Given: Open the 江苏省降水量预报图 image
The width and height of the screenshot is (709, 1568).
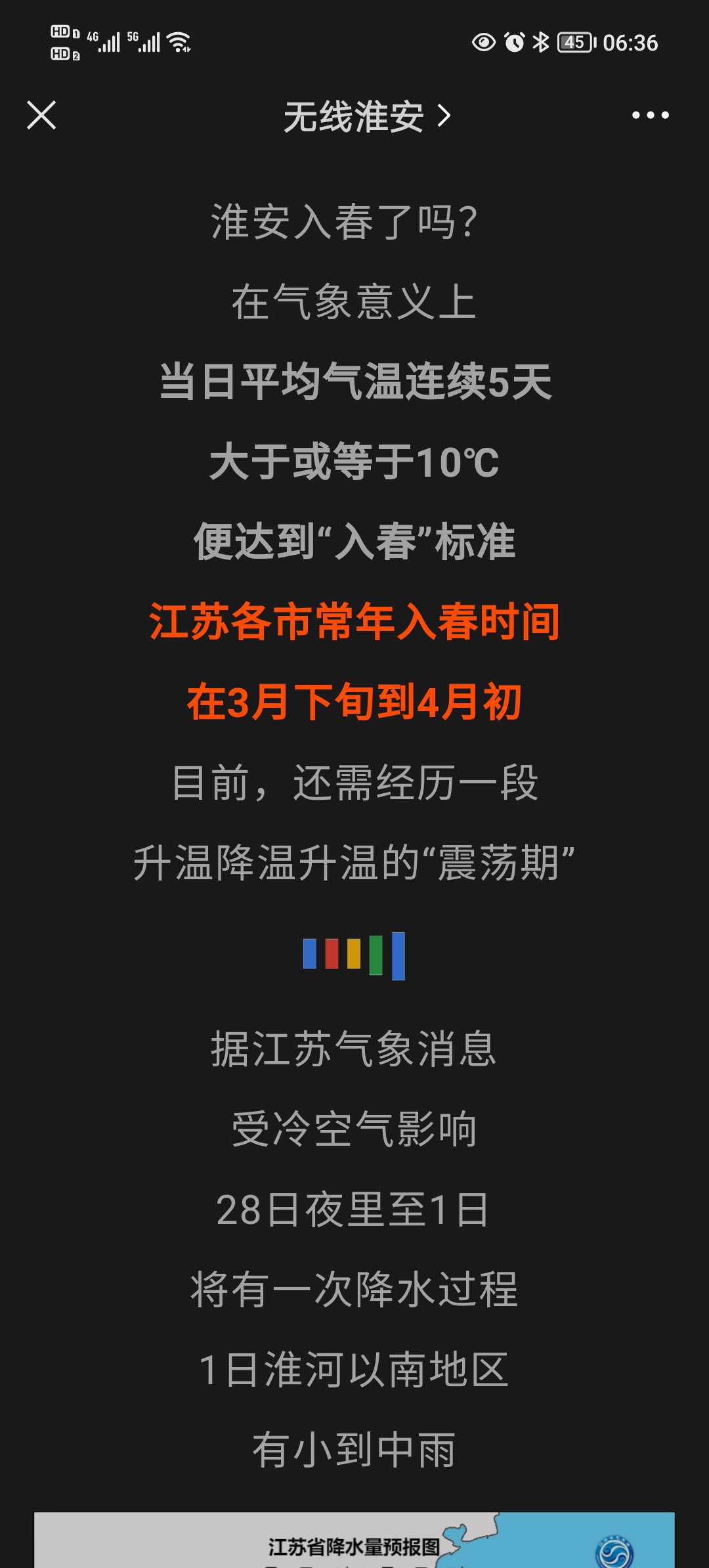Looking at the screenshot, I should tap(354, 1540).
